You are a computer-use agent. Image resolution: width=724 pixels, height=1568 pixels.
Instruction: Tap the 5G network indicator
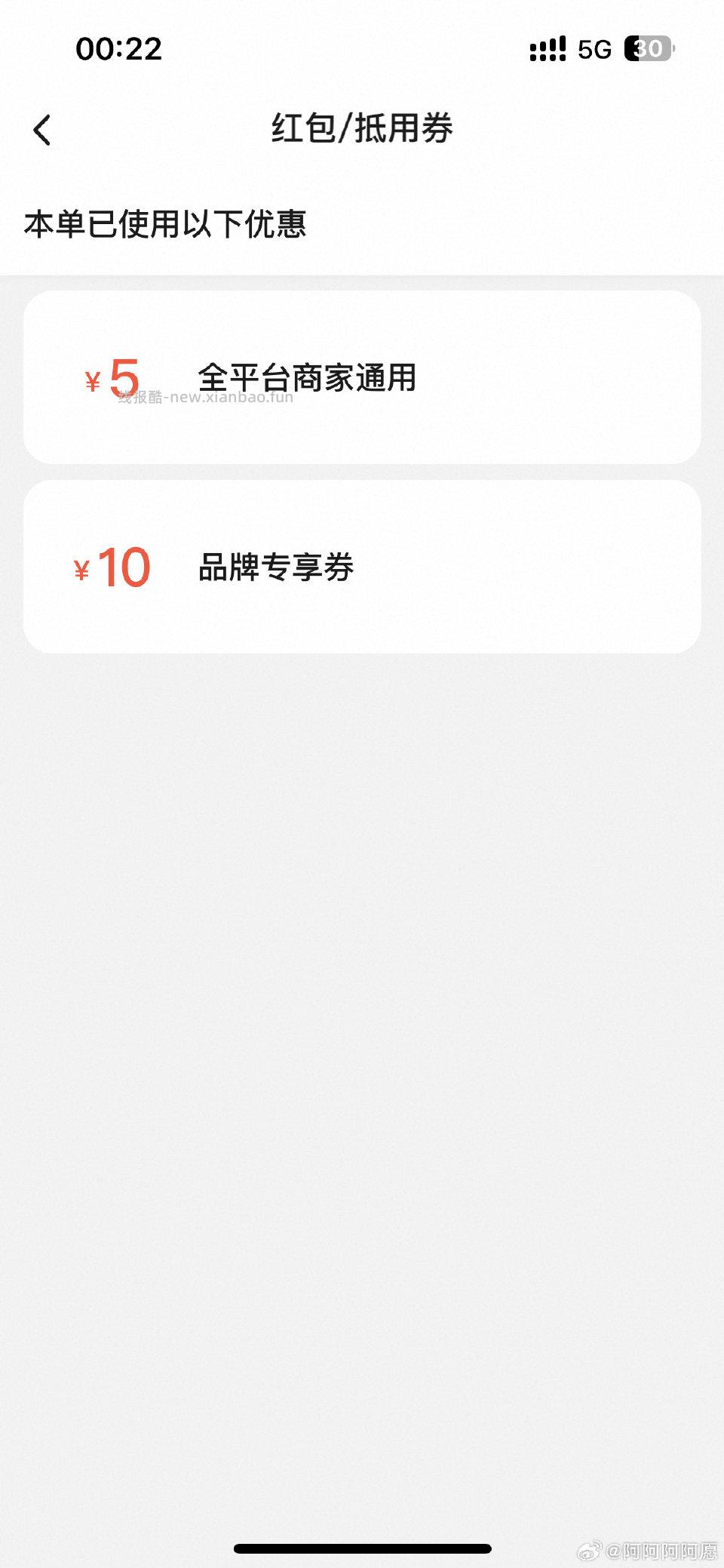coord(595,49)
